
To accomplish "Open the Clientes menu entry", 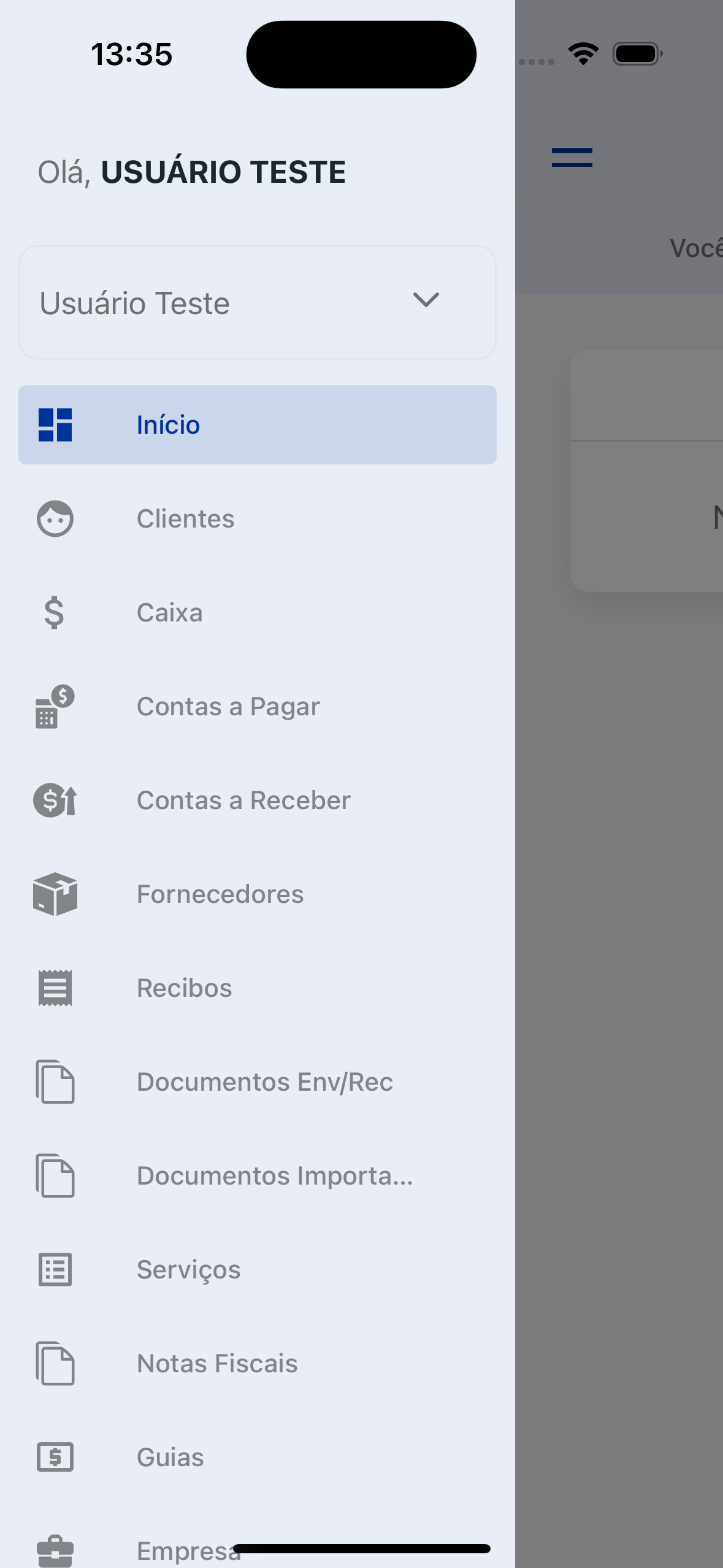I will tap(185, 518).
